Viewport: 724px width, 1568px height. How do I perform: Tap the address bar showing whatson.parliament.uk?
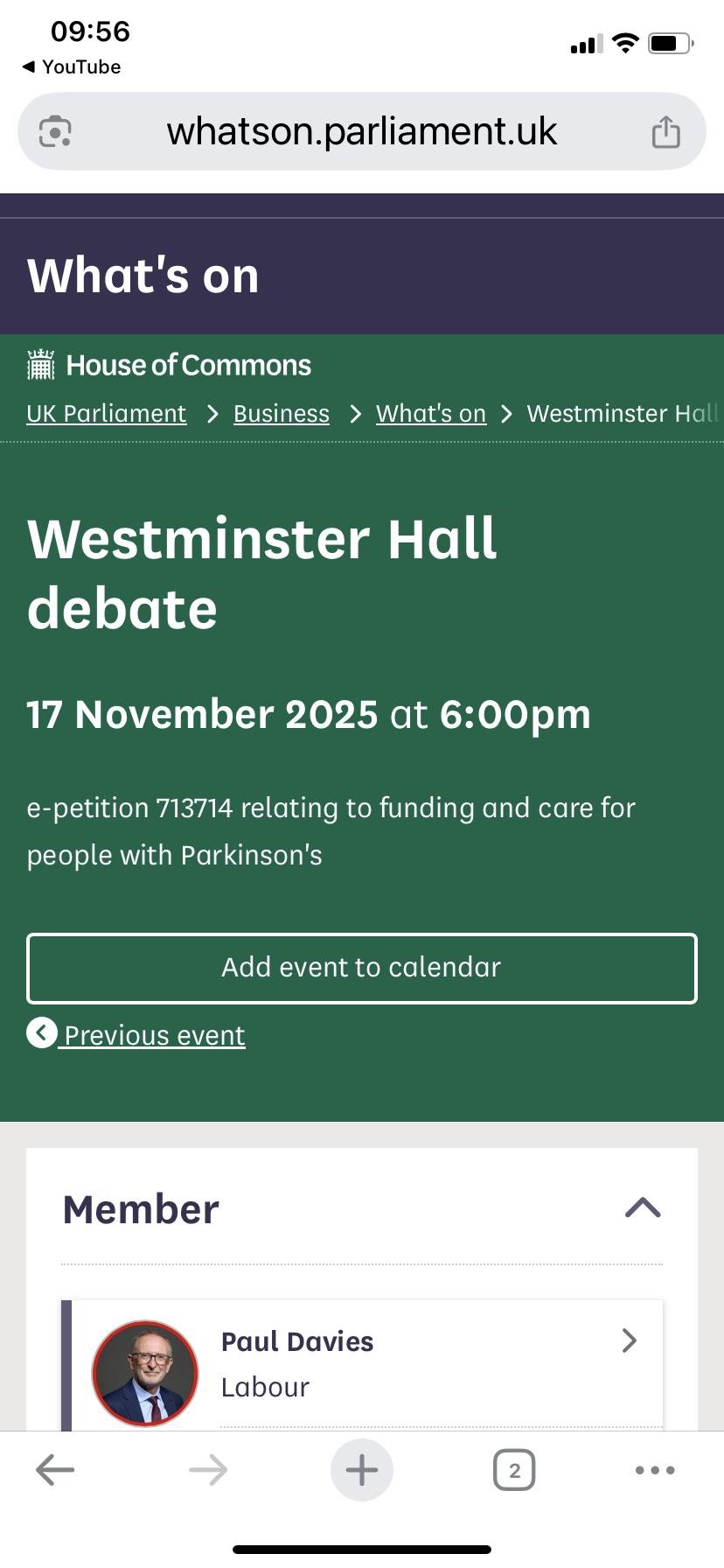361,132
